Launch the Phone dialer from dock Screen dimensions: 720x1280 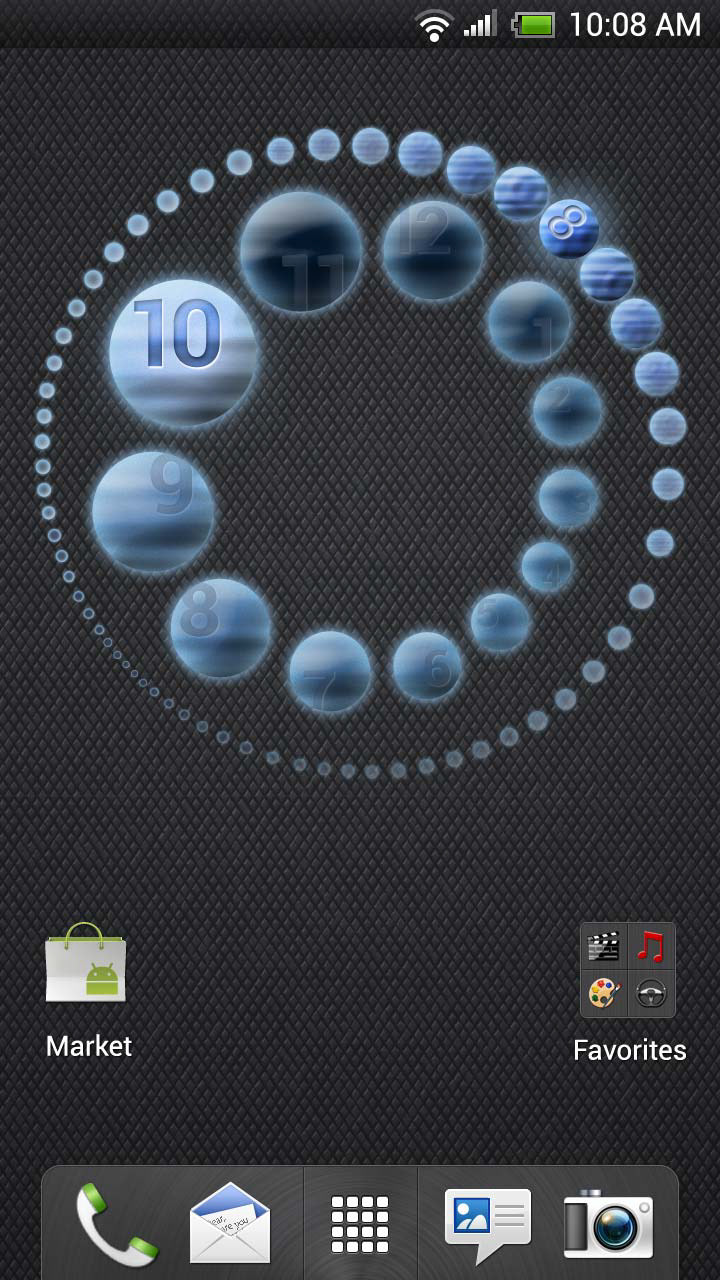(x=117, y=1224)
